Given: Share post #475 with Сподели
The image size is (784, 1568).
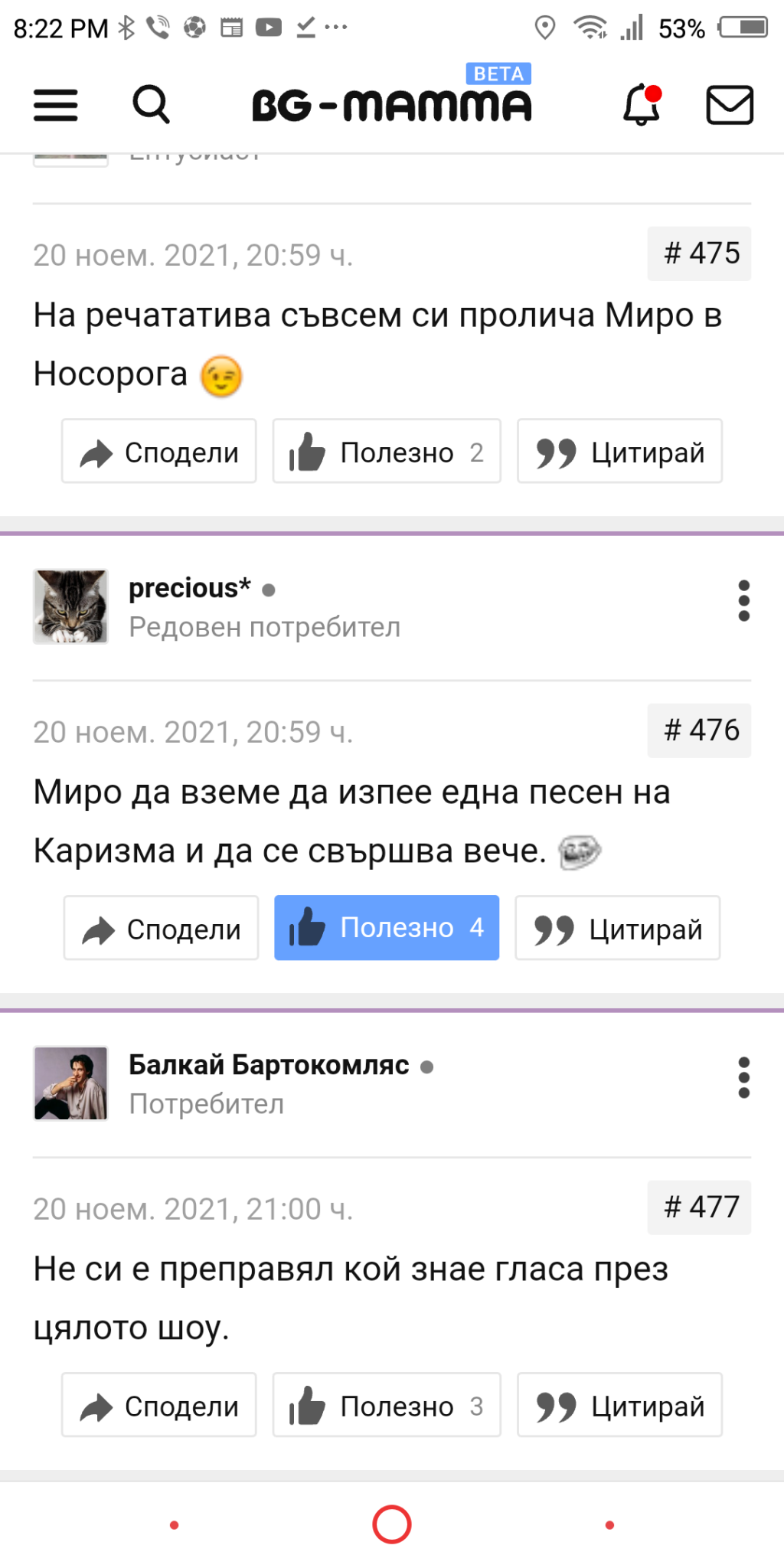Looking at the screenshot, I should pos(159,452).
